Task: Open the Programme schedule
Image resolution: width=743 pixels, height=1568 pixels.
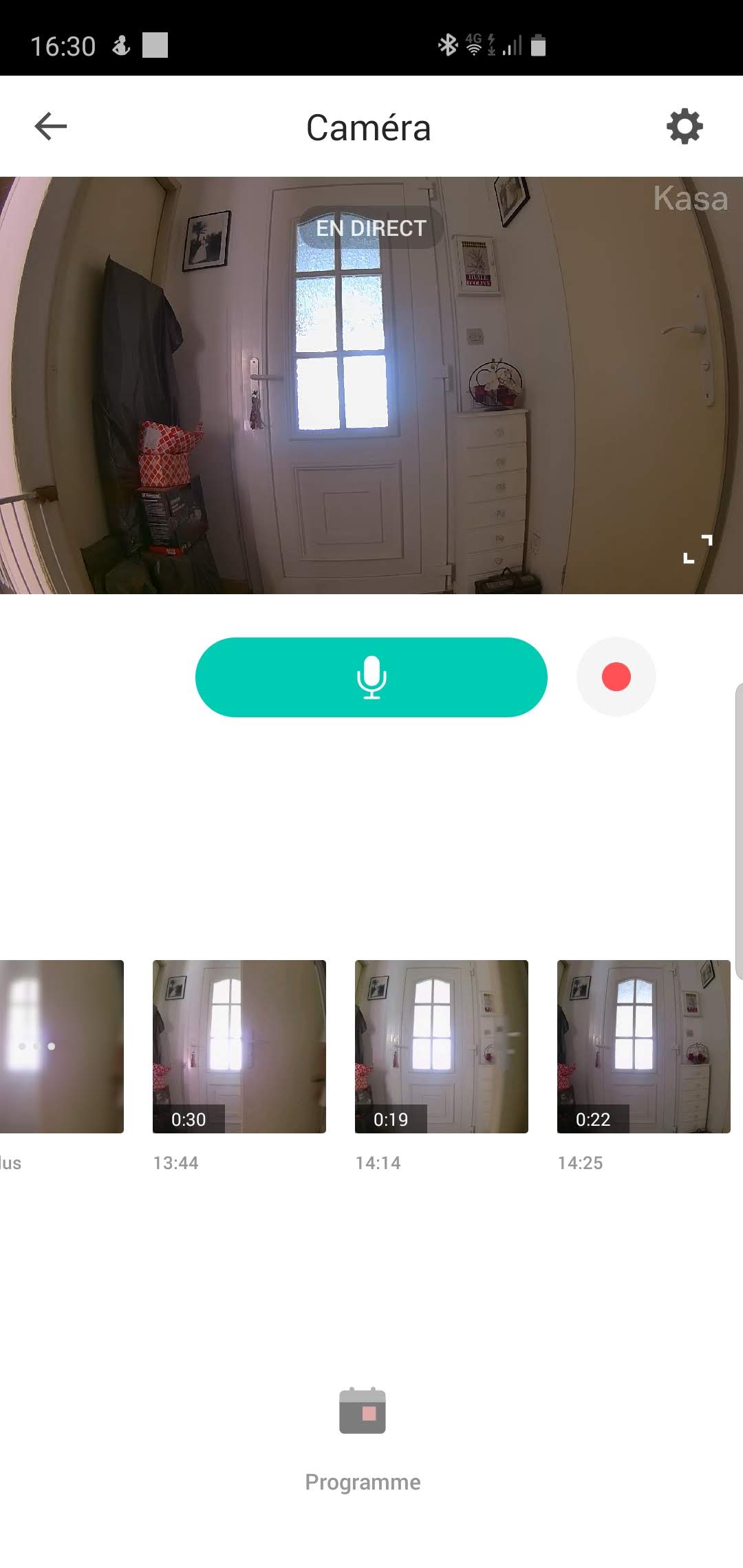Action: 363,1435
